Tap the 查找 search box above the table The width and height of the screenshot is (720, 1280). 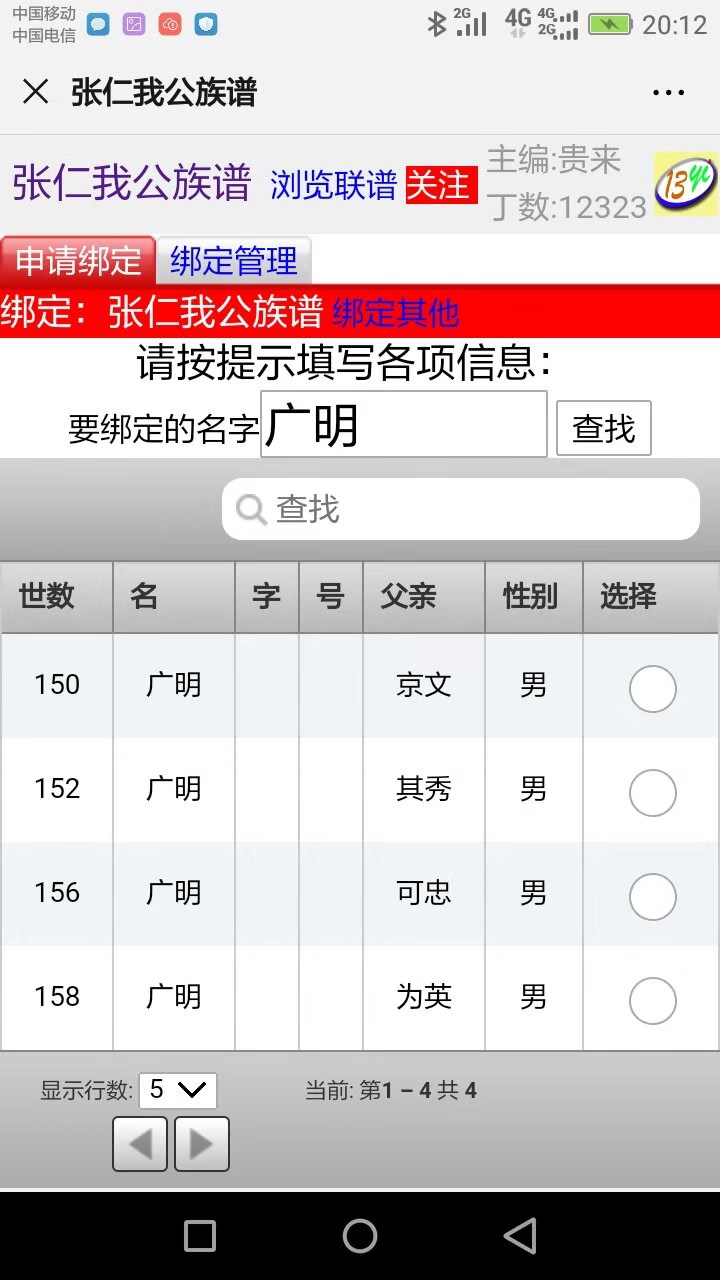tap(461, 509)
